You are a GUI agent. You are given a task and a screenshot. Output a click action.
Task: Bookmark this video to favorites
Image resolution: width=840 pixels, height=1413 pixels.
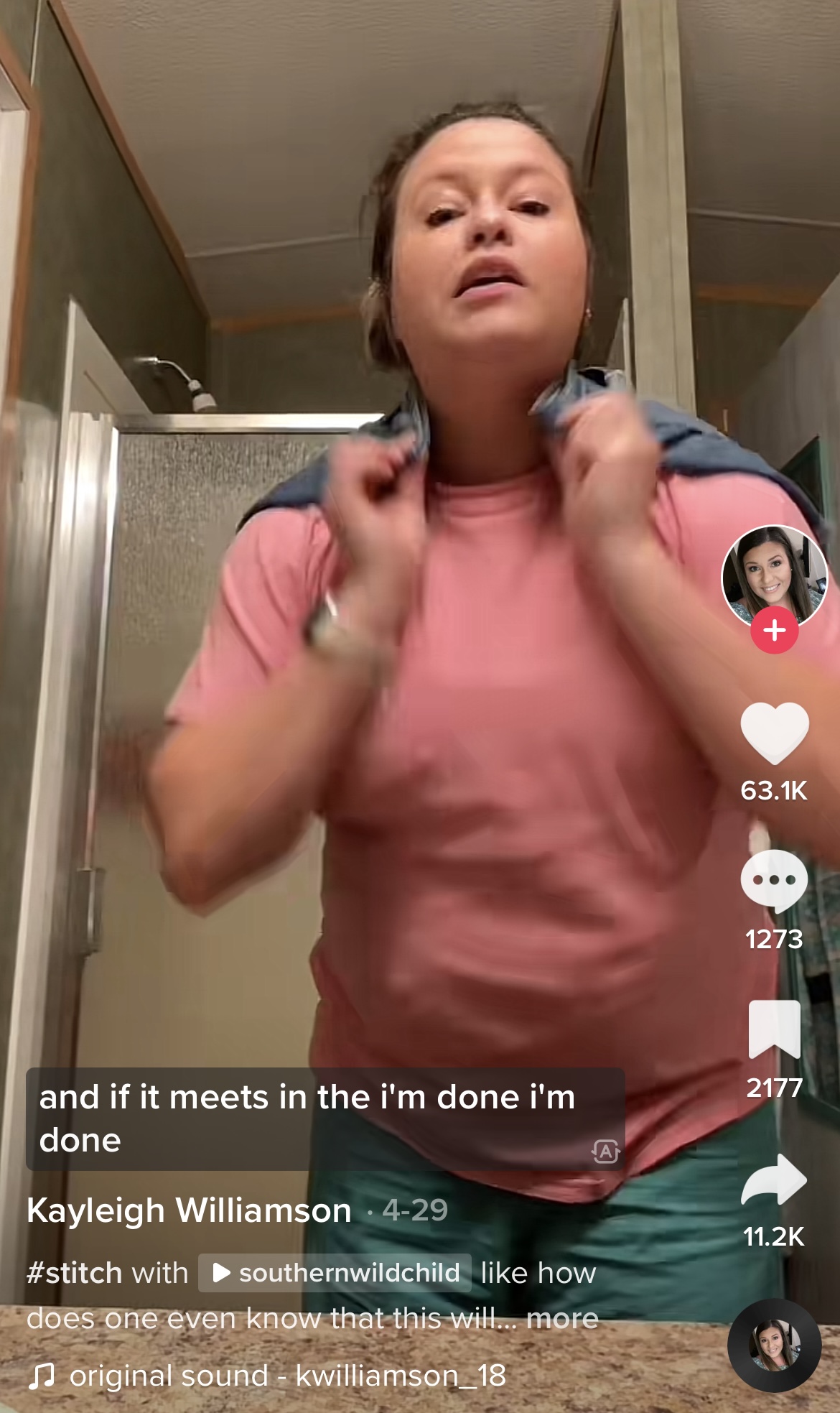point(774,1029)
